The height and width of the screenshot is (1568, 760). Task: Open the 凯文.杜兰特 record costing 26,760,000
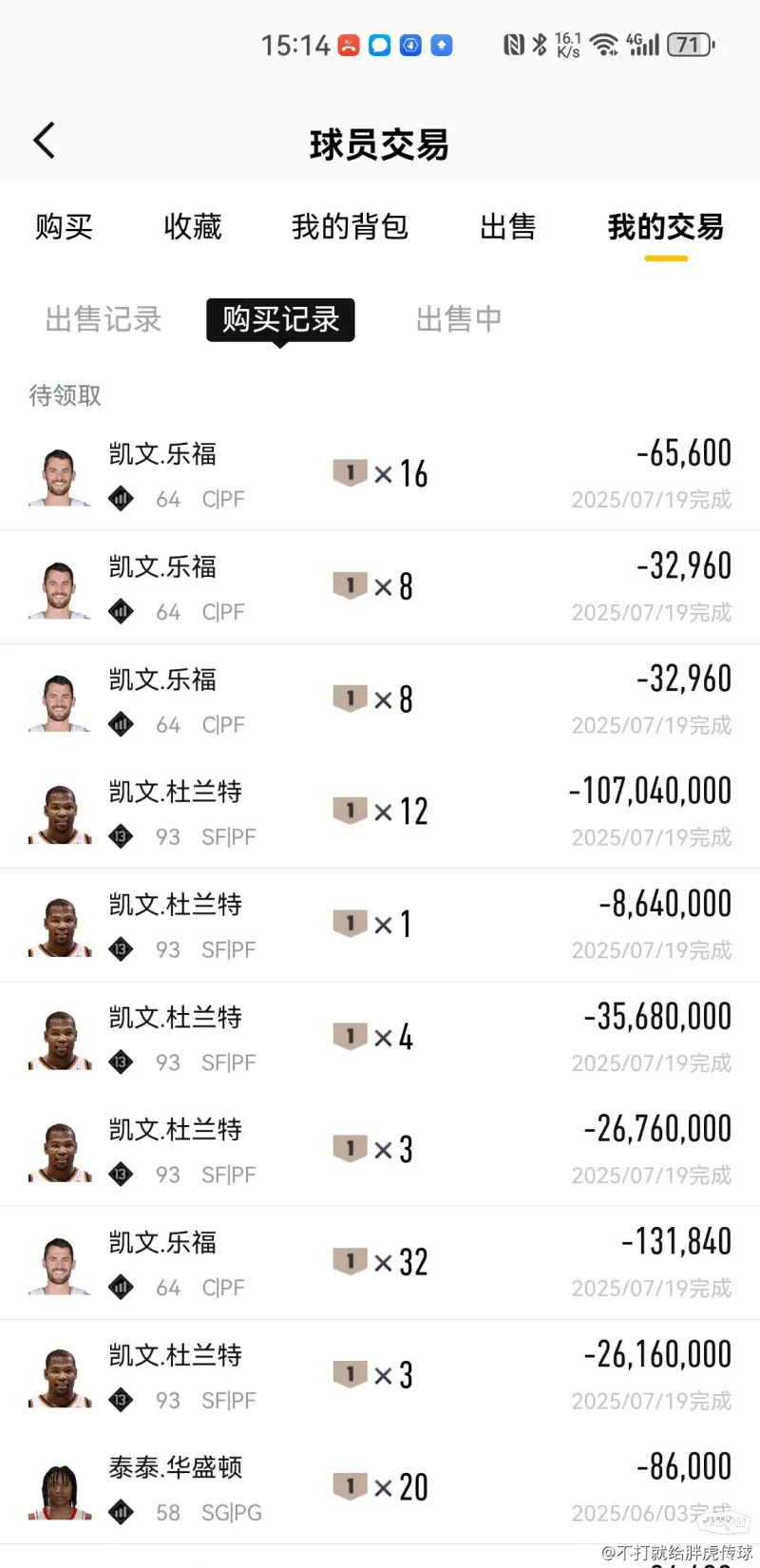(380, 1150)
